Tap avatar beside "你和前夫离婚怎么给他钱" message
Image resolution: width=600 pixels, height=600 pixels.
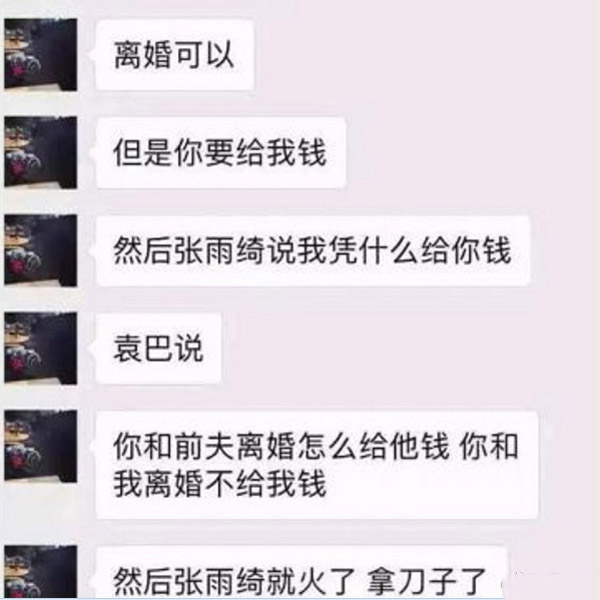40,446
